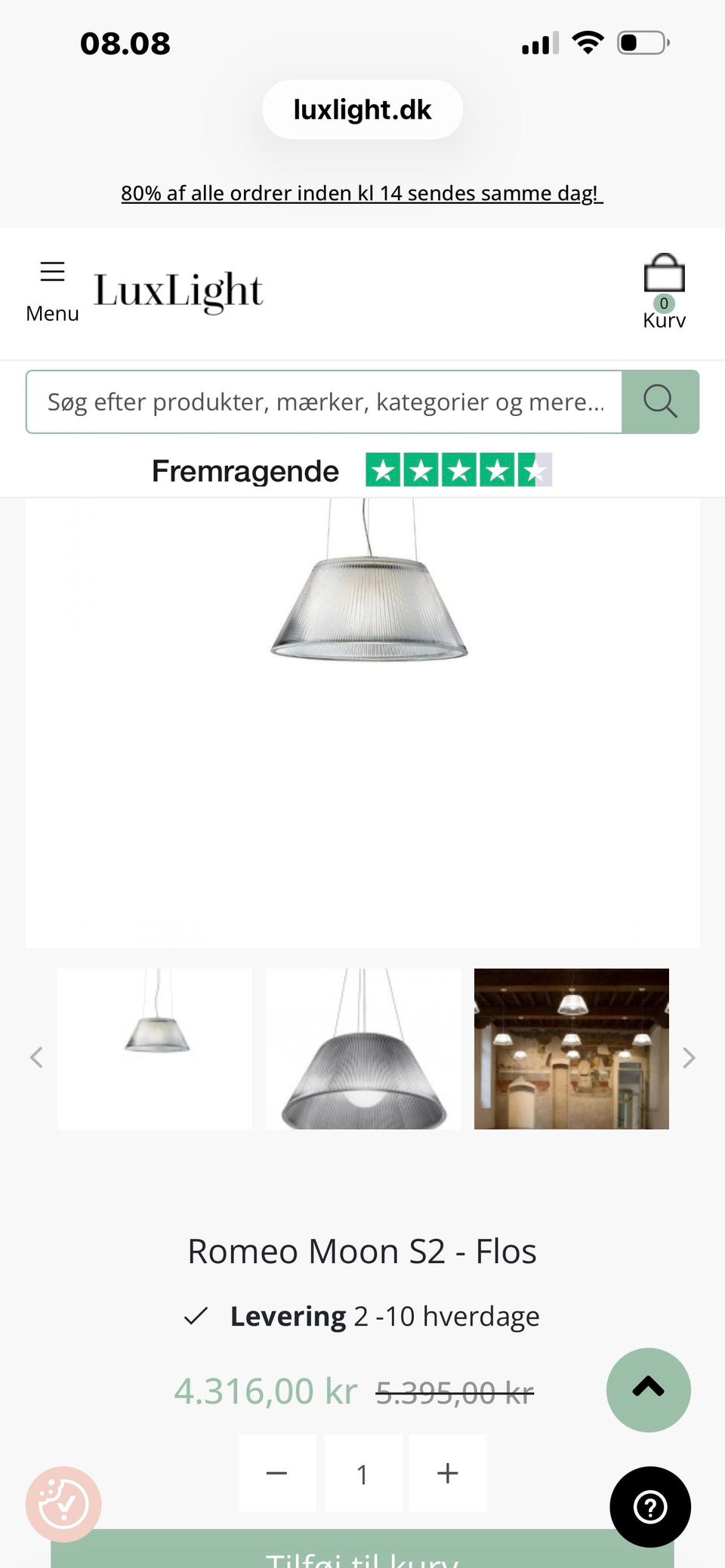
Task: Select the lamp interior scene thumbnail
Action: coord(571,1049)
